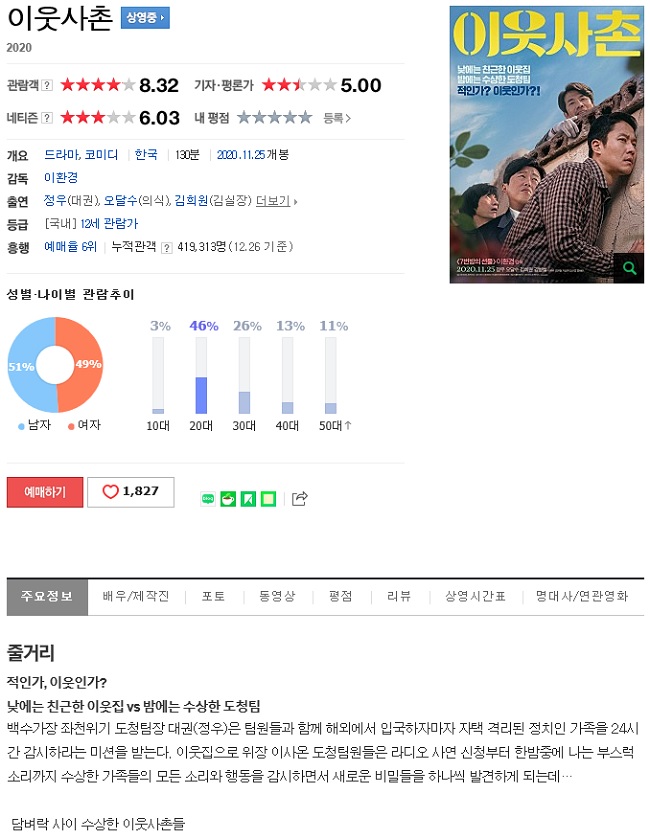Switch to 배우/제작진 tab
The width and height of the screenshot is (650, 839).
(x=135, y=597)
